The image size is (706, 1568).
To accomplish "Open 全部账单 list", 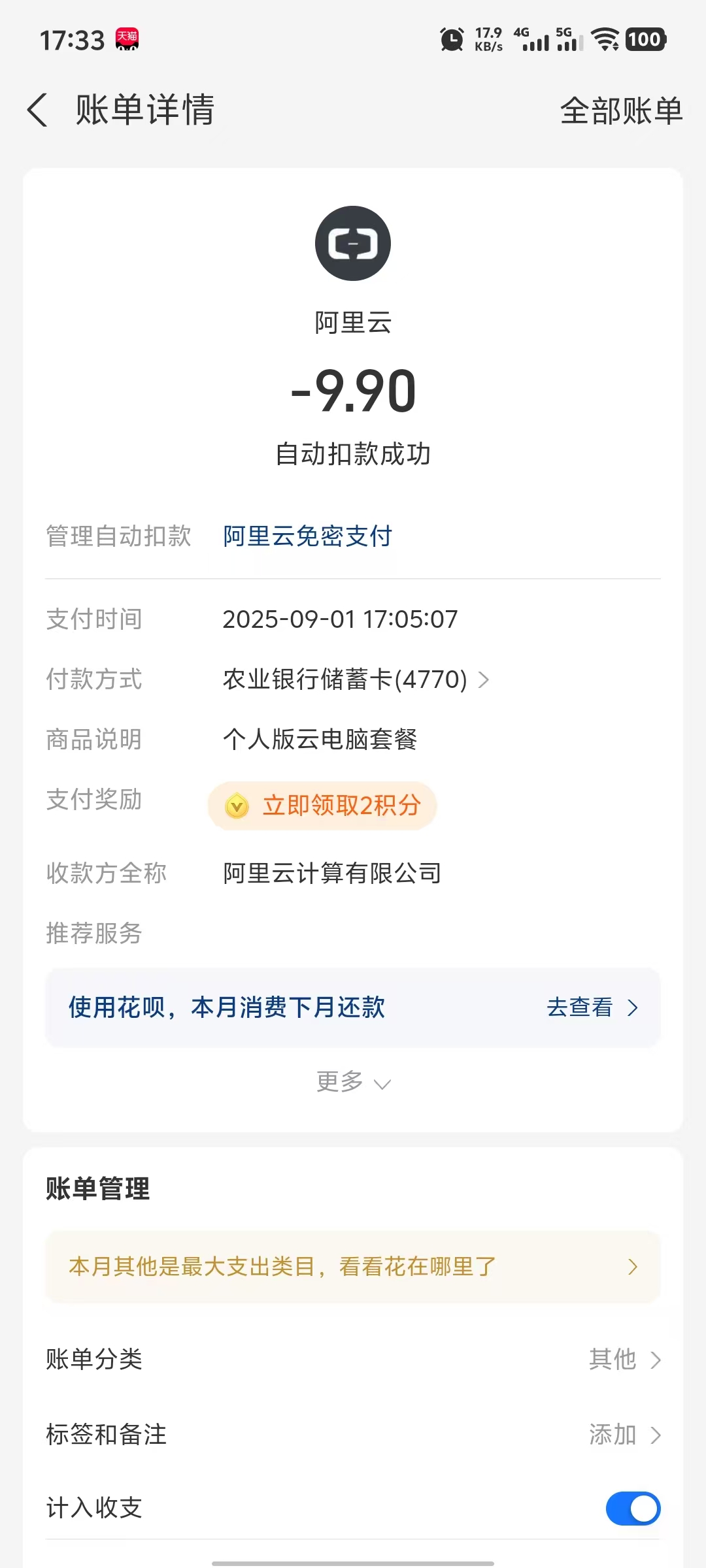I will pyautogui.click(x=620, y=111).
